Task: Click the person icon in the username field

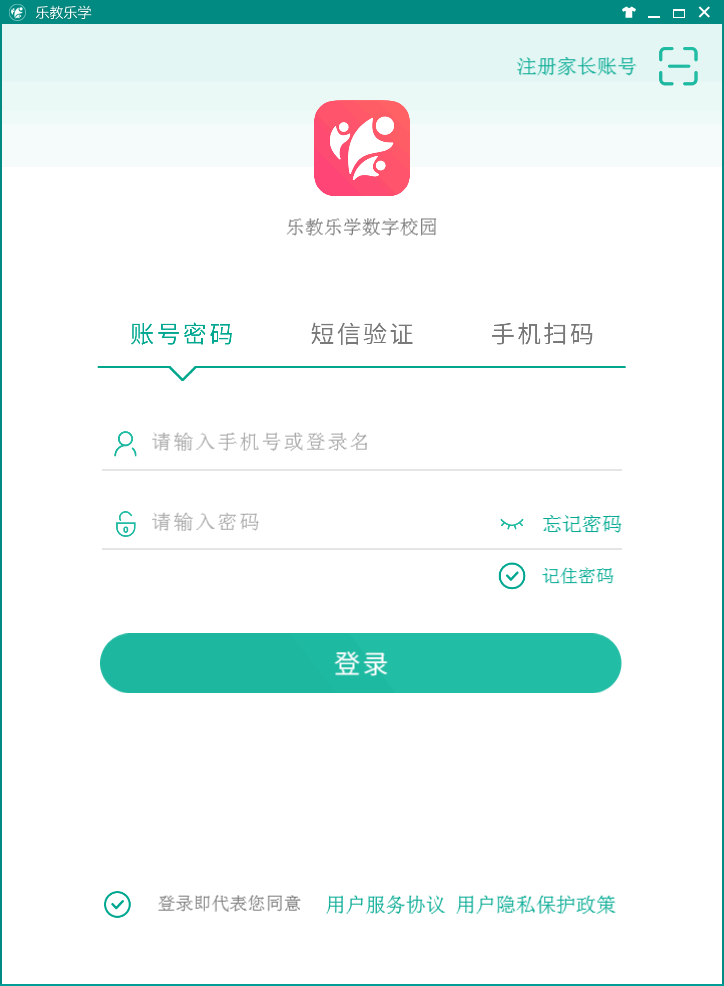Action: point(124,442)
